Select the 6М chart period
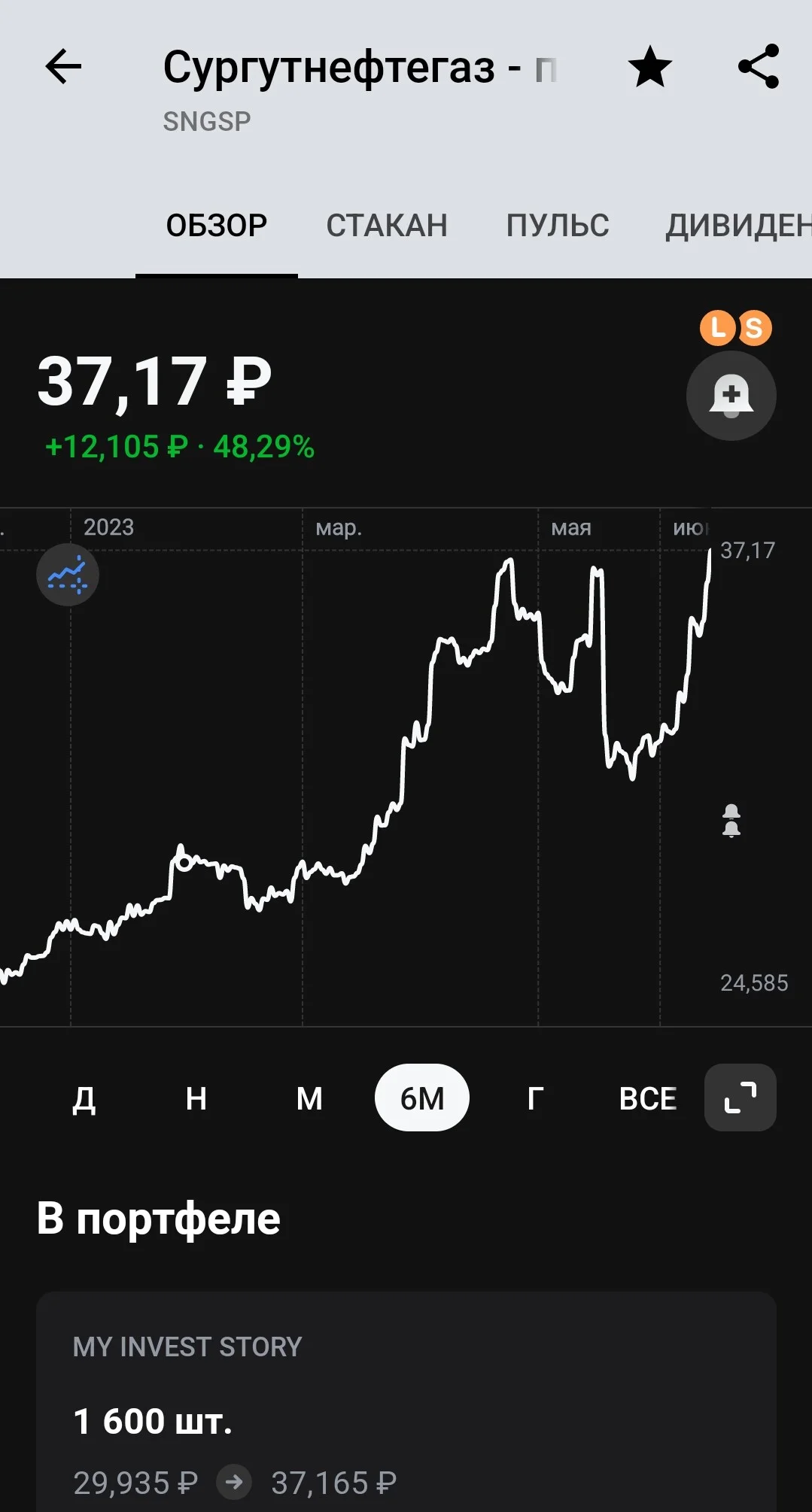812x1512 pixels. click(x=422, y=1098)
